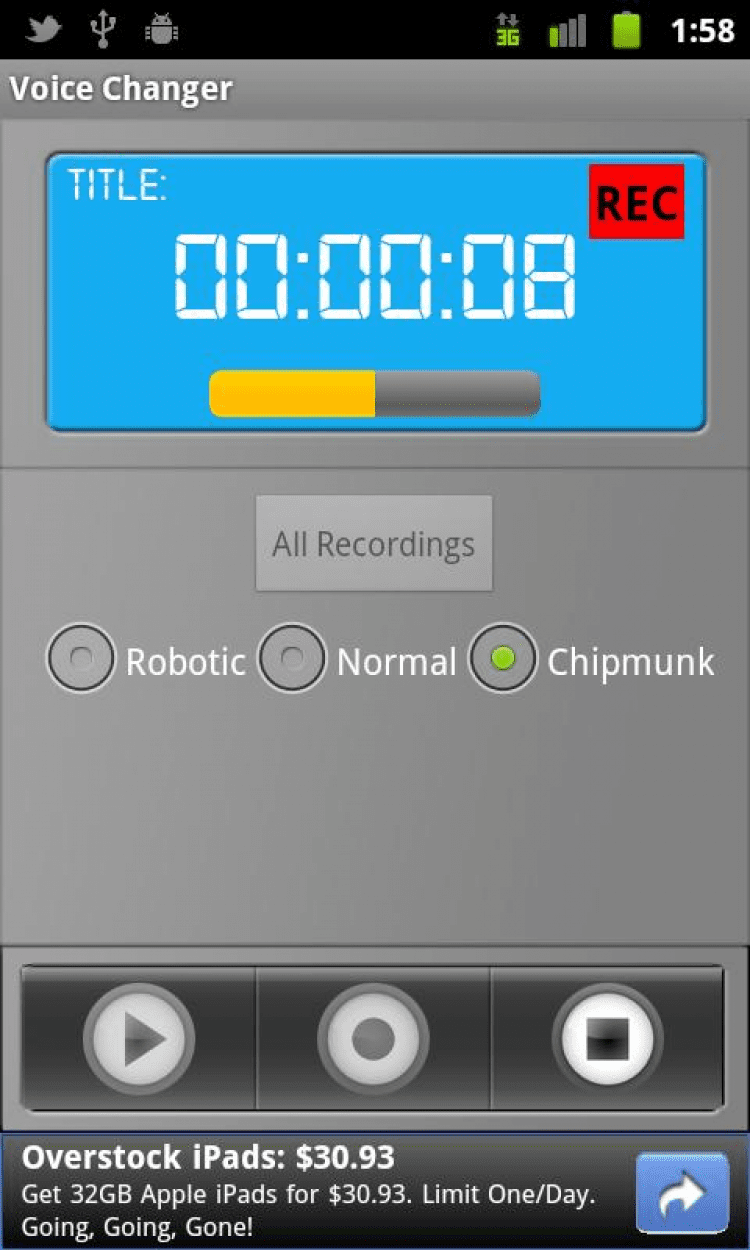Image resolution: width=750 pixels, height=1250 pixels.
Task: Open the All Recordings list
Action: click(x=374, y=544)
